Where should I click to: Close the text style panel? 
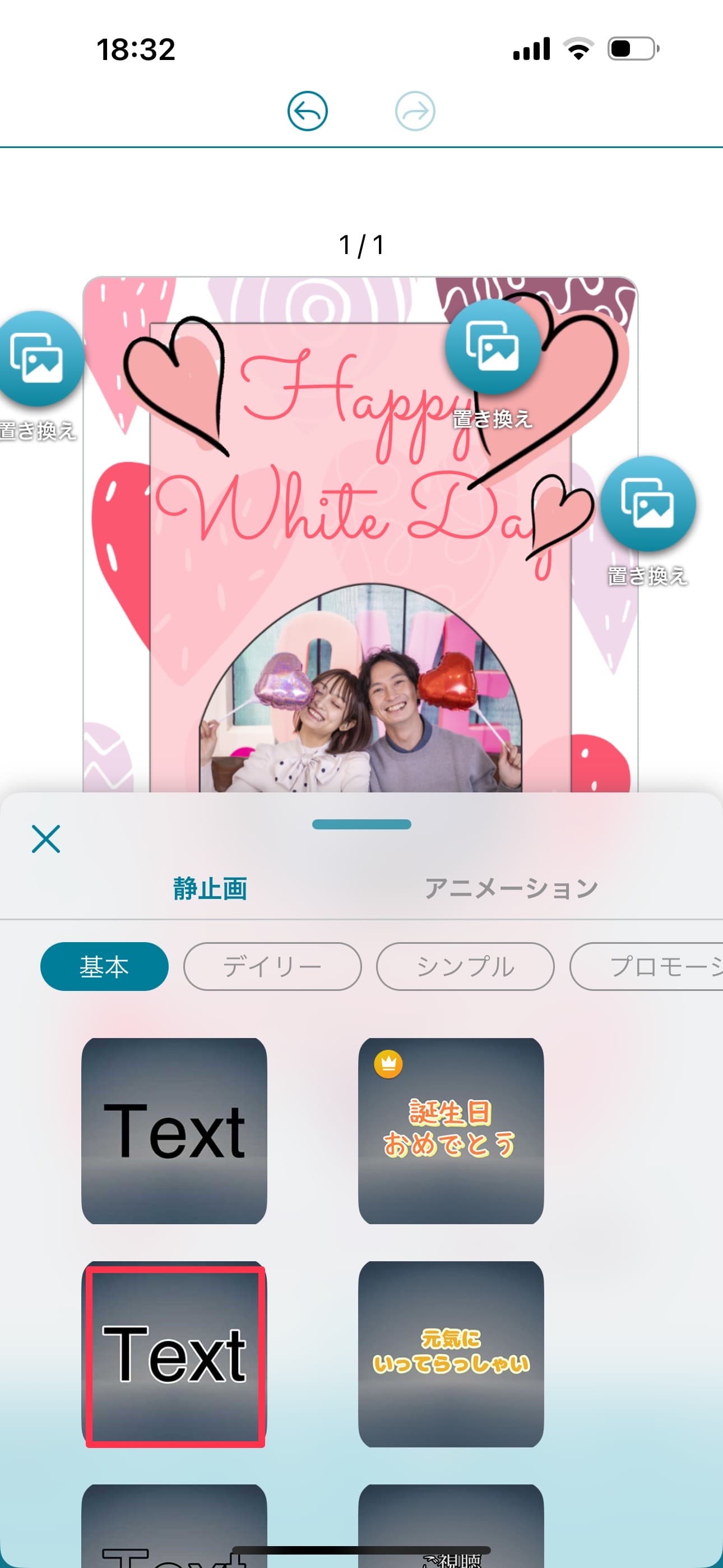pos(45,839)
